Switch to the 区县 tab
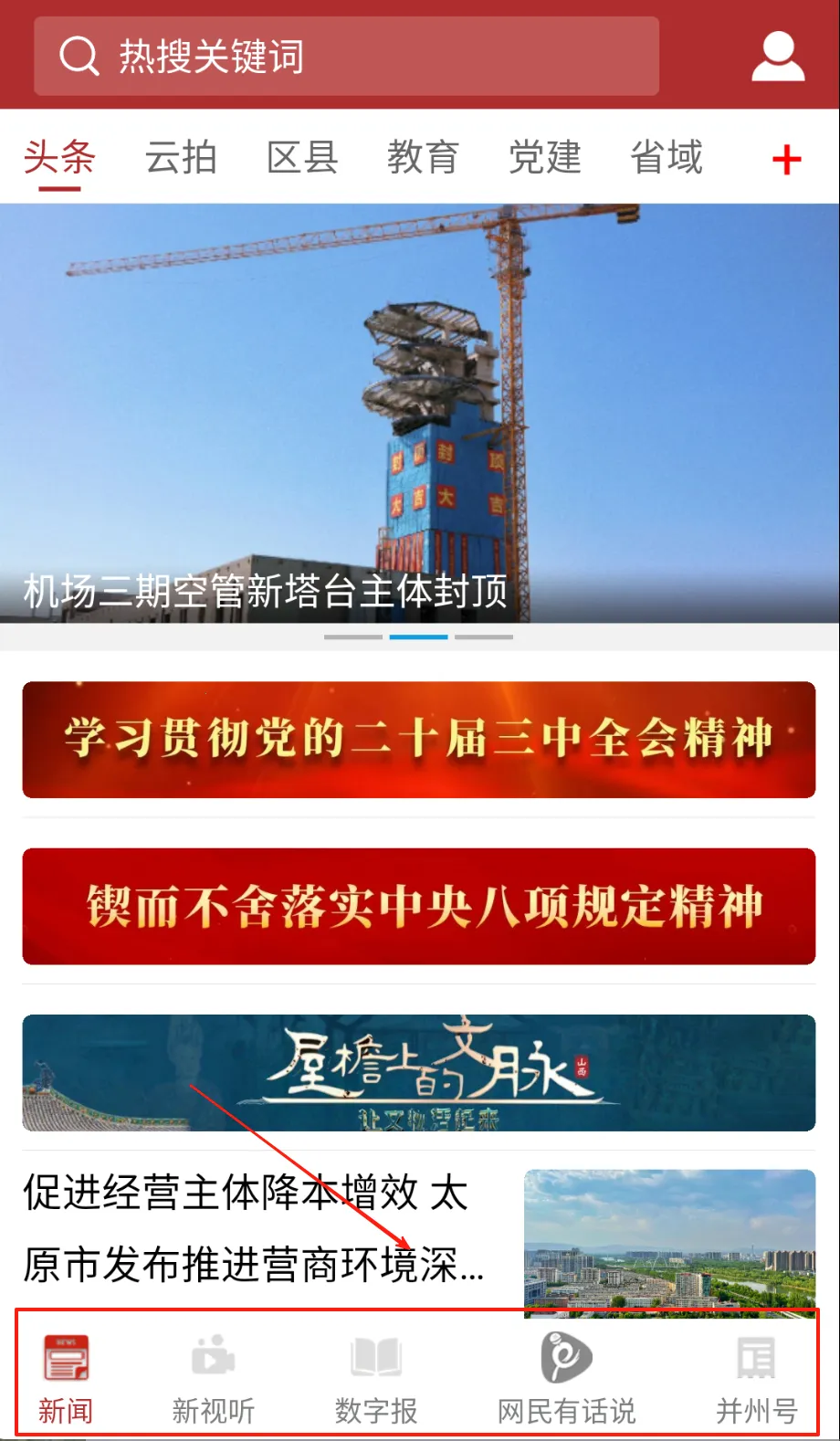Viewport: 840px width, 1441px height. coord(302,158)
